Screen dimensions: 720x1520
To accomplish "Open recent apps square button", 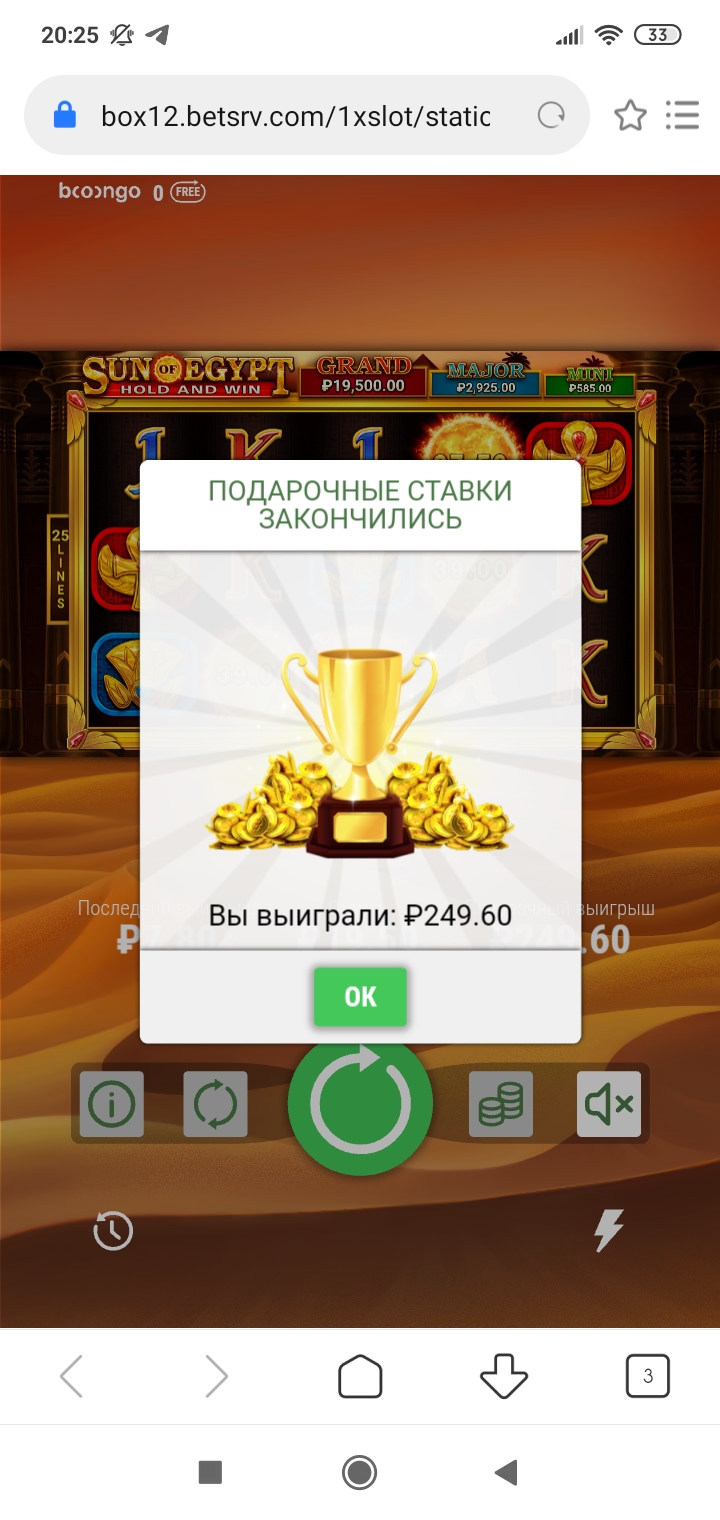I will coord(210,1472).
